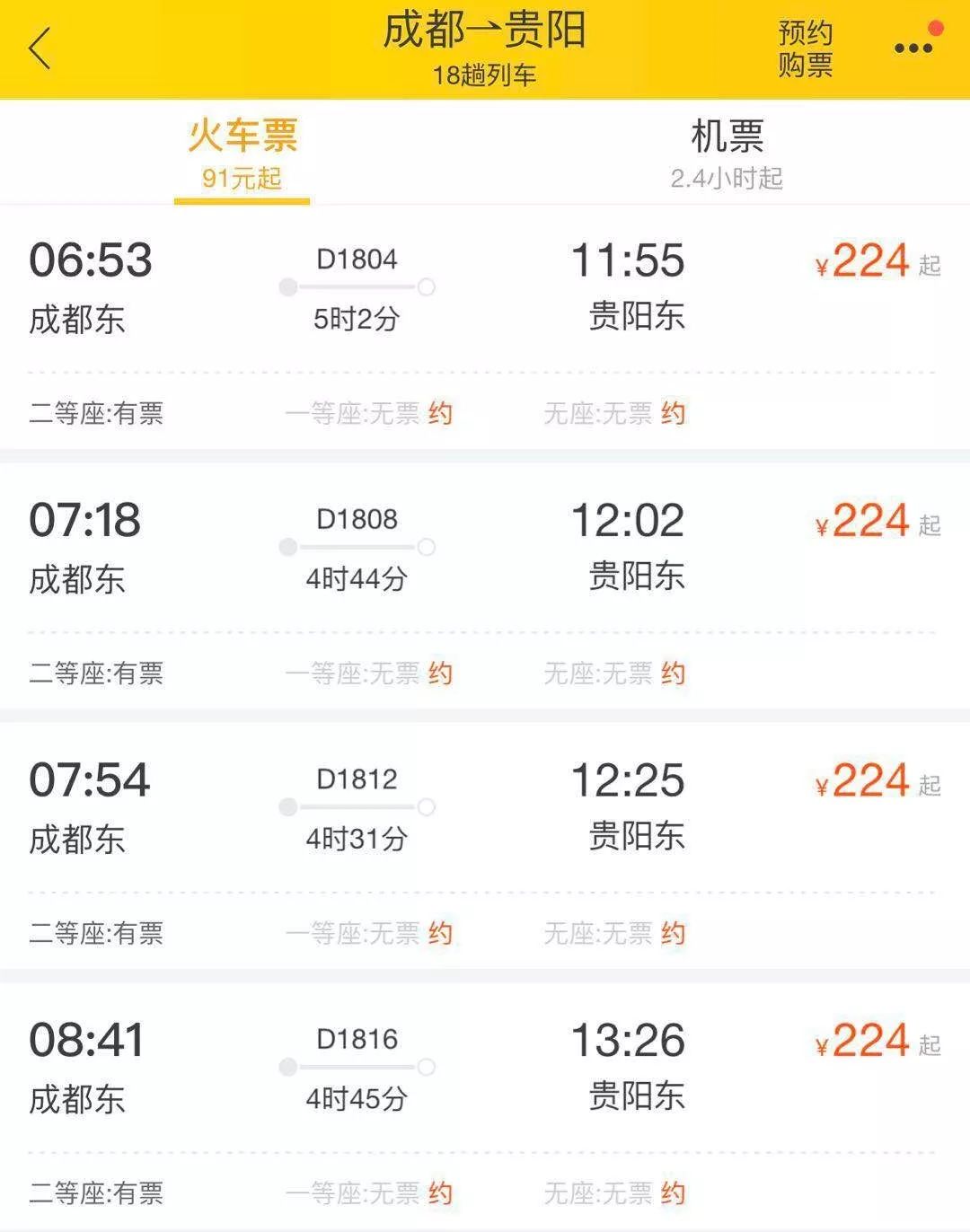Click the route line dot for D1808
Screen dimensions: 970x1232
coord(289,547)
